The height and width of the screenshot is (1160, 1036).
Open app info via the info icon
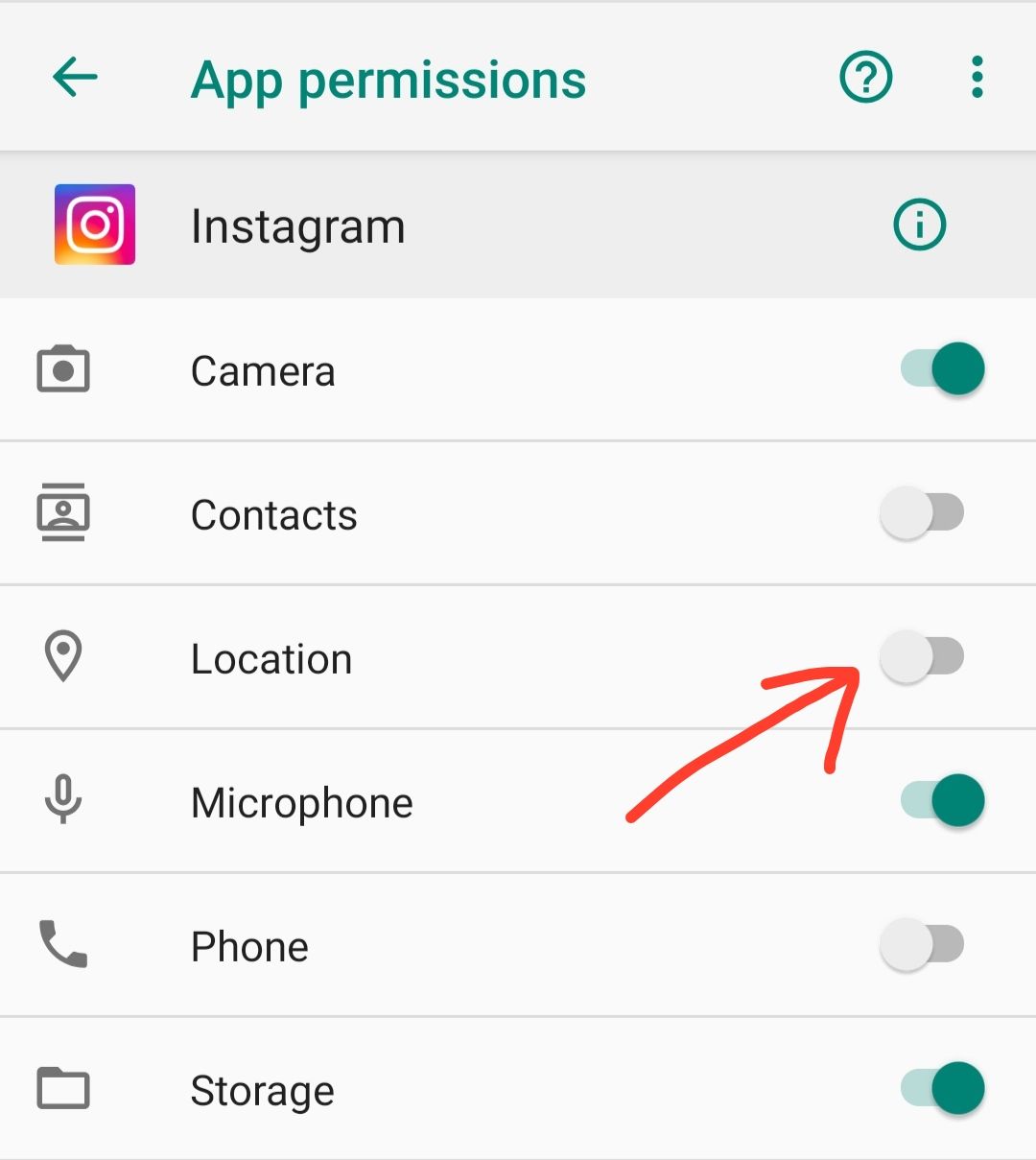(918, 225)
